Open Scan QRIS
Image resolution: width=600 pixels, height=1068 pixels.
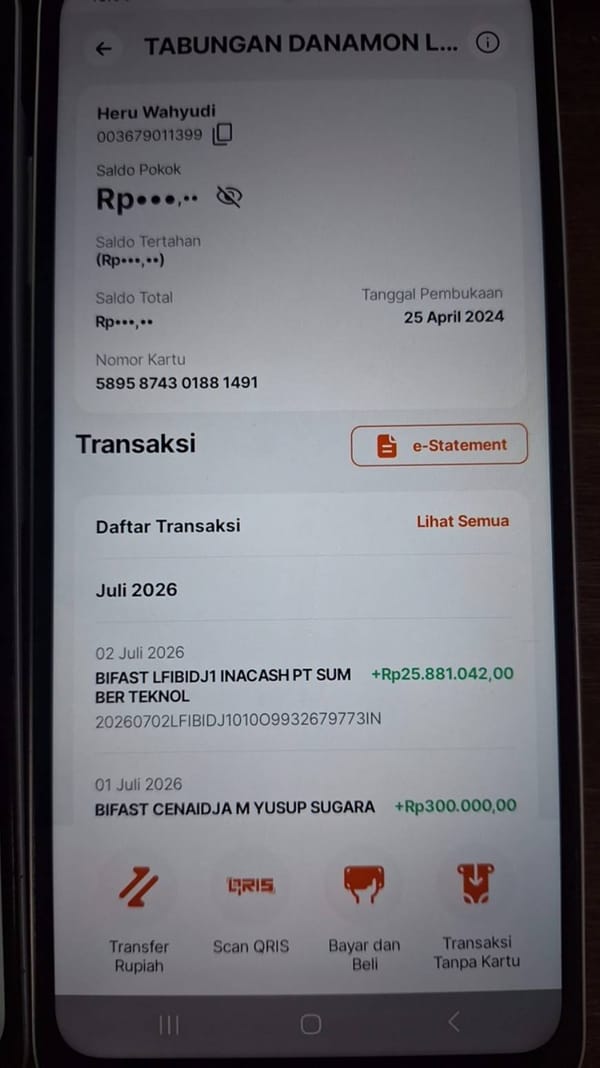251,913
